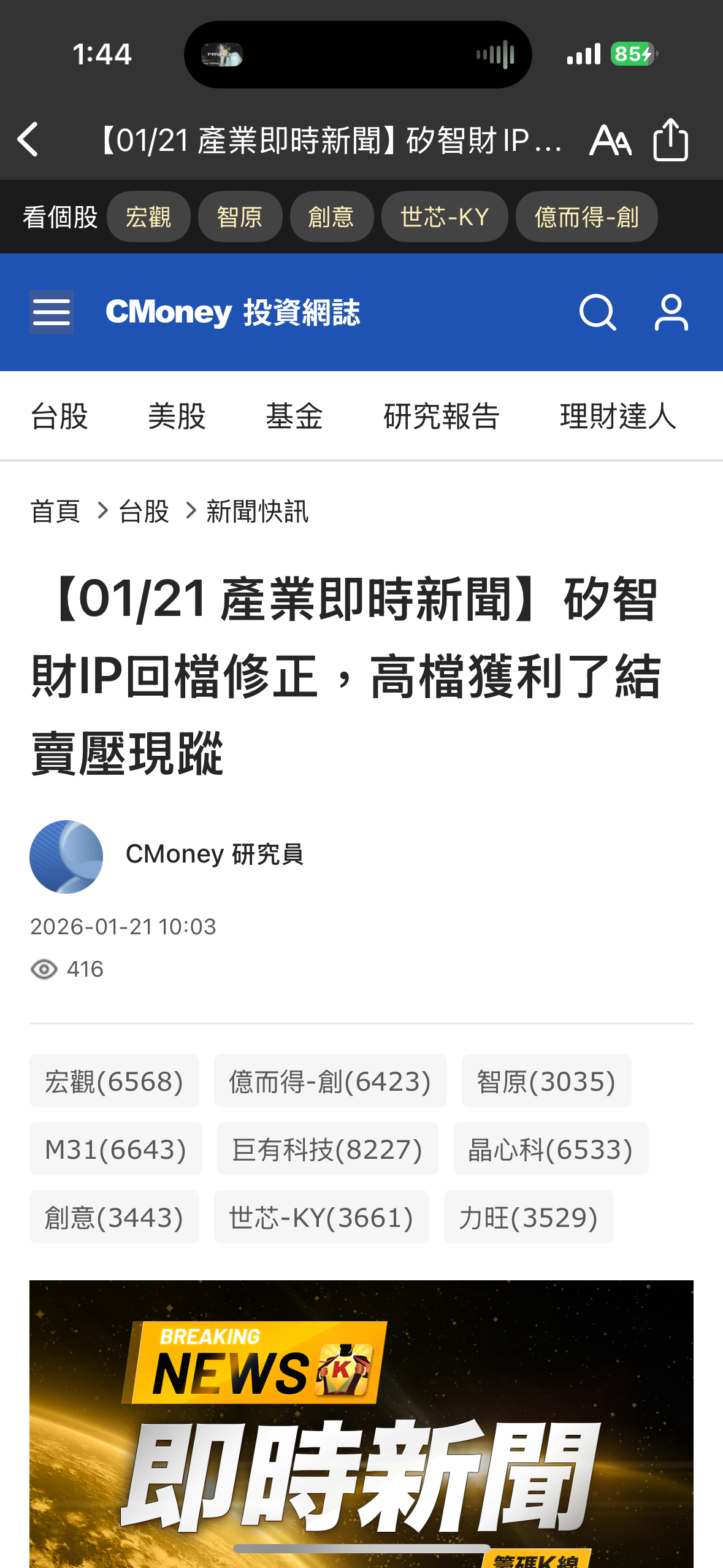The width and height of the screenshot is (723, 1568).
Task: Open the hamburger menu icon
Action: coord(51,312)
